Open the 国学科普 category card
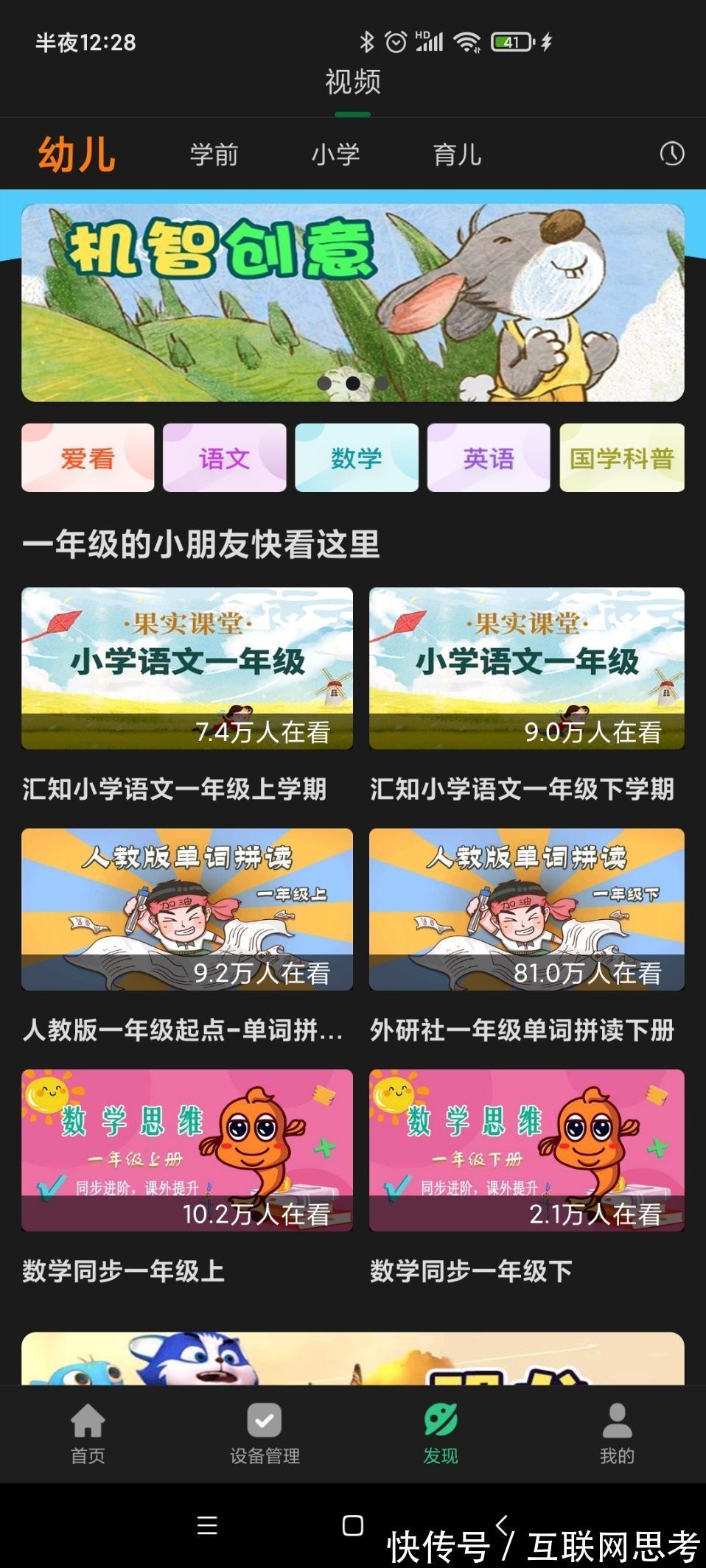706x1568 pixels. click(x=621, y=457)
